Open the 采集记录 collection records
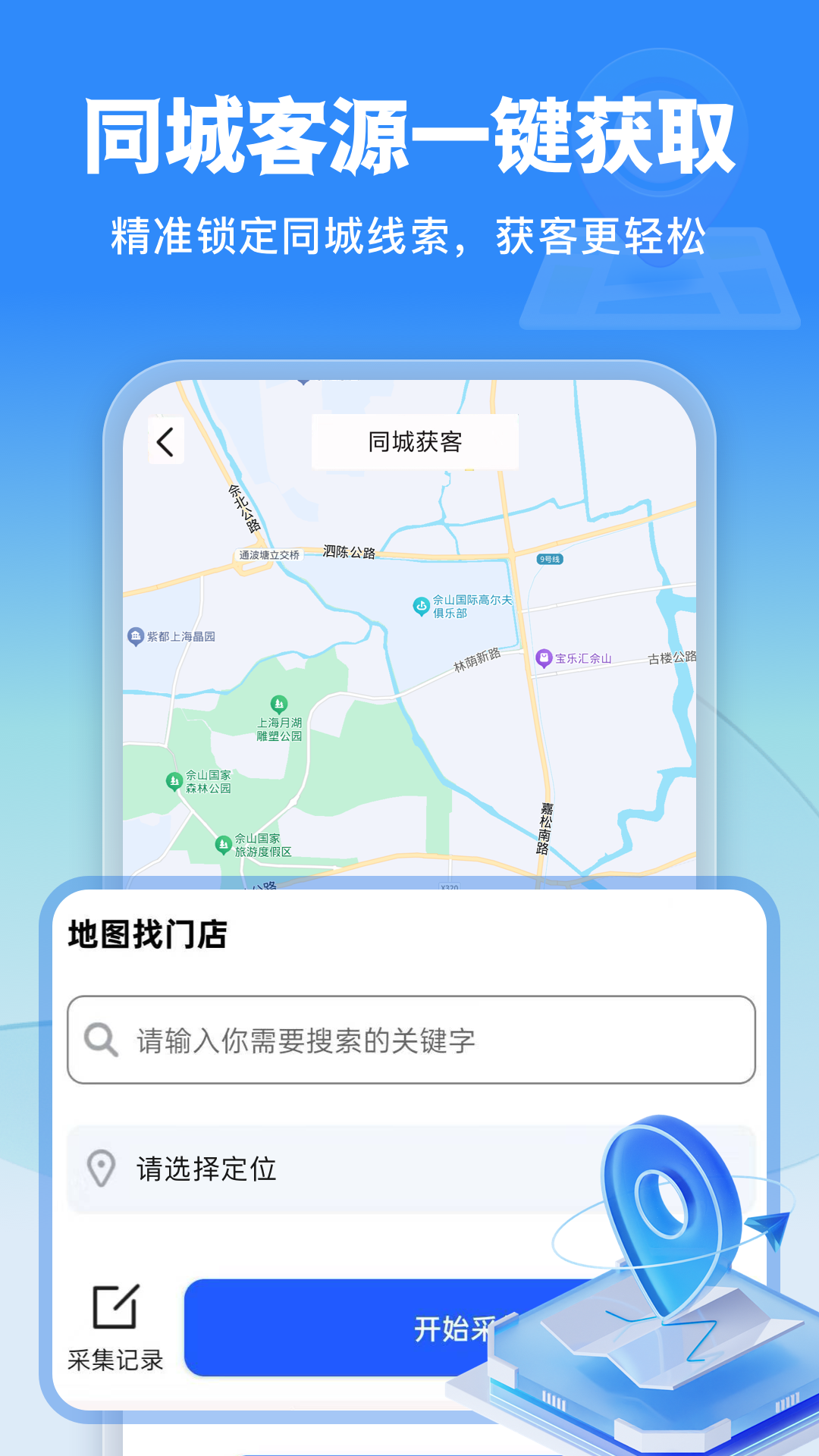 click(115, 1357)
